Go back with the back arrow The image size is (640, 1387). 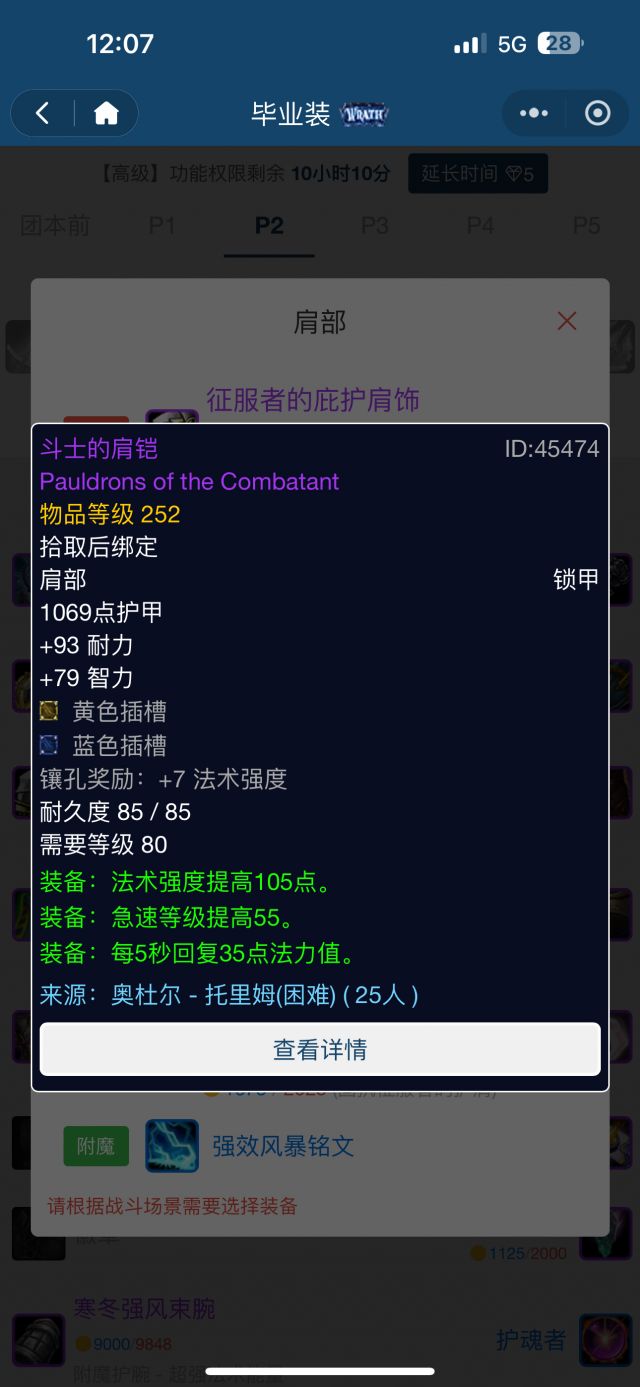[x=42, y=114]
